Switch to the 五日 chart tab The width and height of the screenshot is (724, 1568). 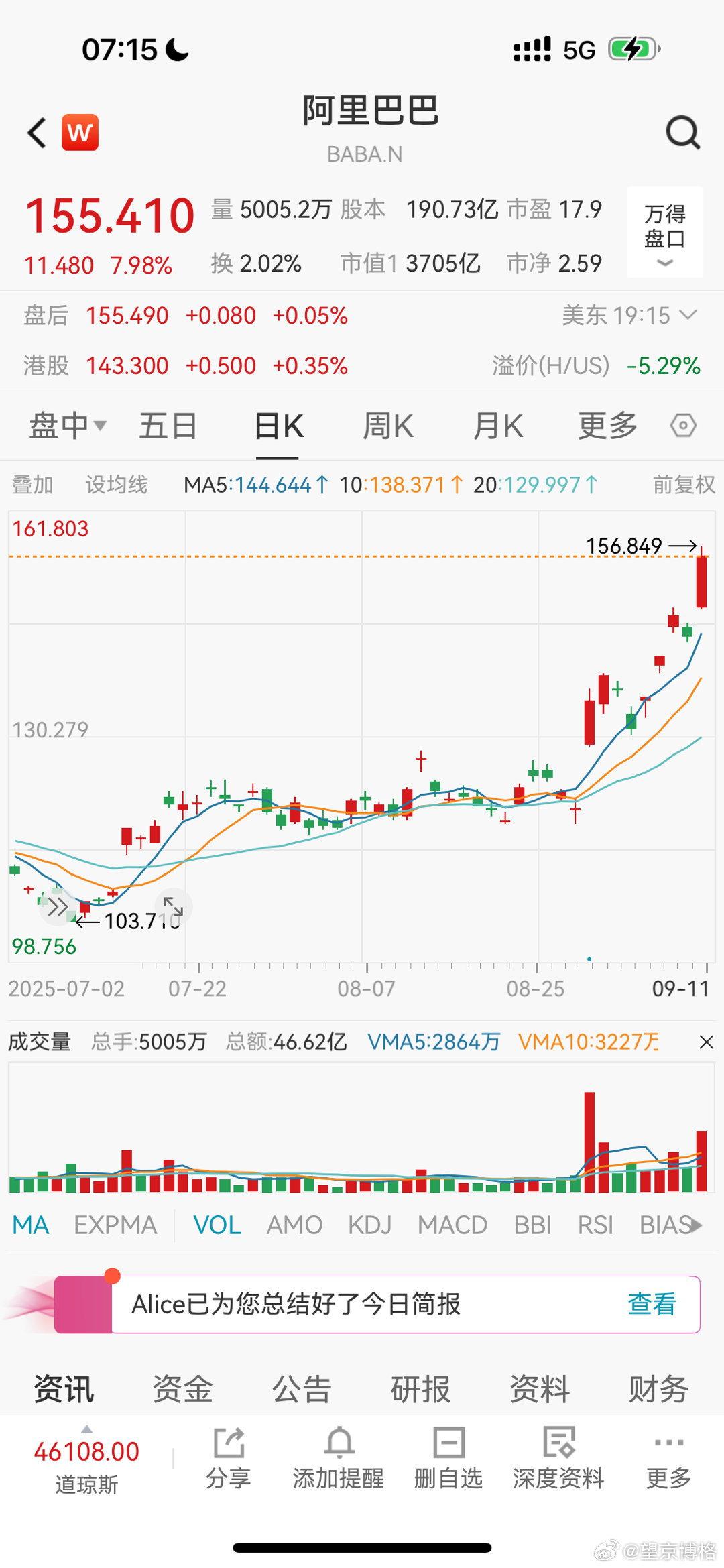(168, 426)
